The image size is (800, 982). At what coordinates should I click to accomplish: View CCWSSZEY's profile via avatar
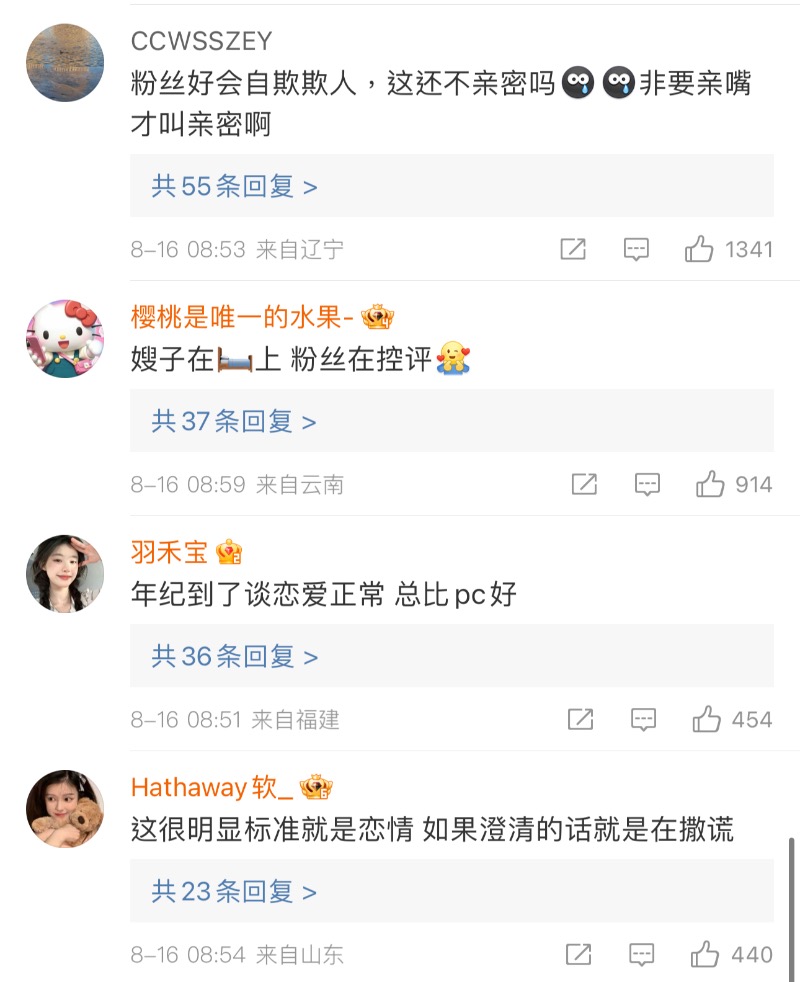click(x=65, y=64)
